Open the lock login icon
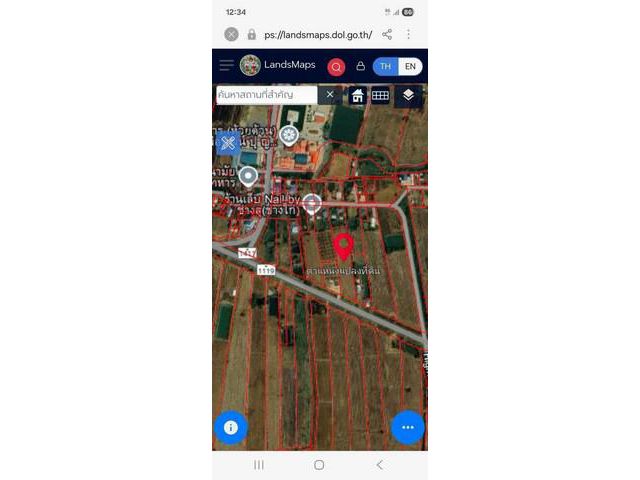Viewport: 640px width, 480px height. coord(360,66)
